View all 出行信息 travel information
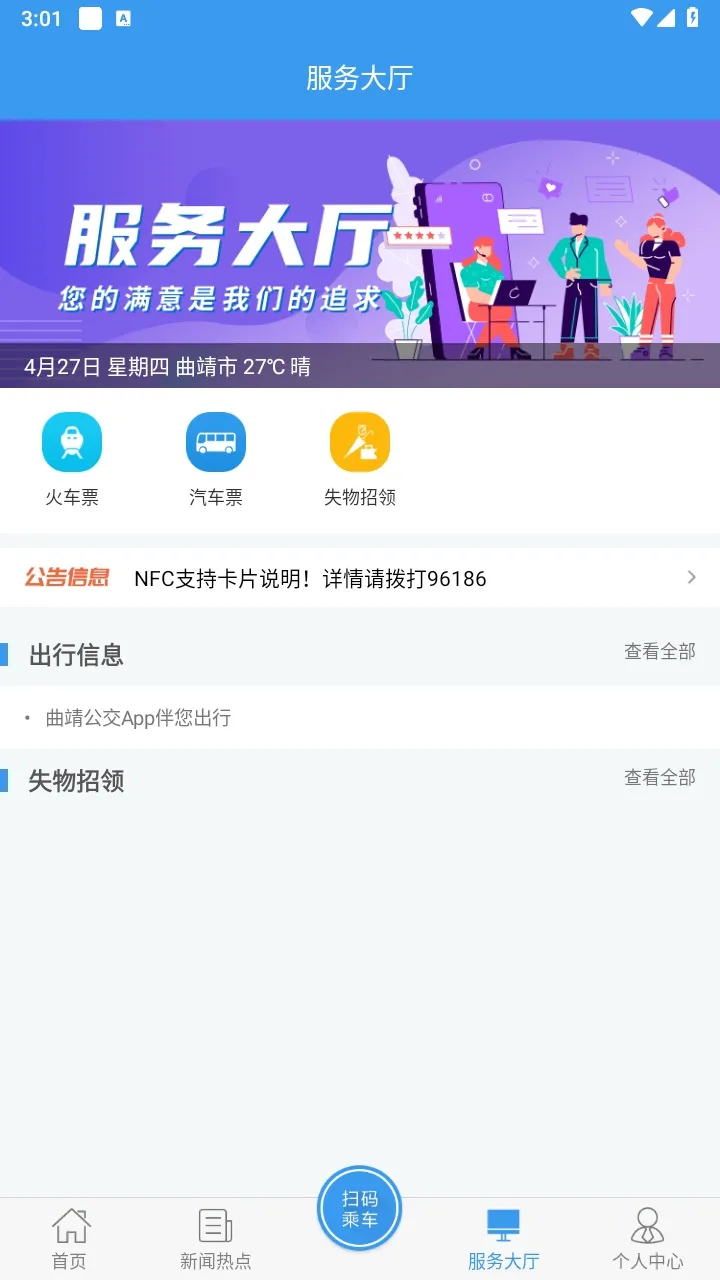The height and width of the screenshot is (1280, 720). tap(659, 652)
